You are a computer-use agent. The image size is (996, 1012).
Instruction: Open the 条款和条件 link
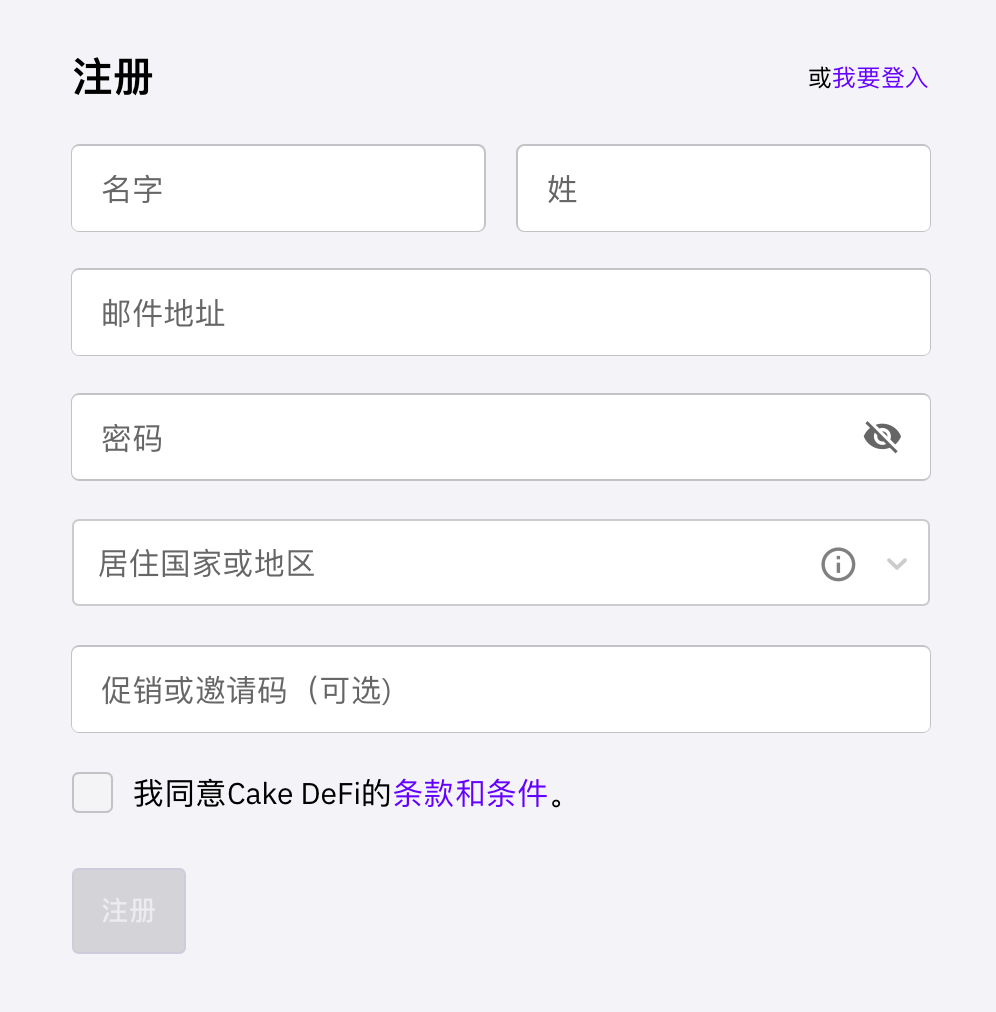(x=471, y=793)
